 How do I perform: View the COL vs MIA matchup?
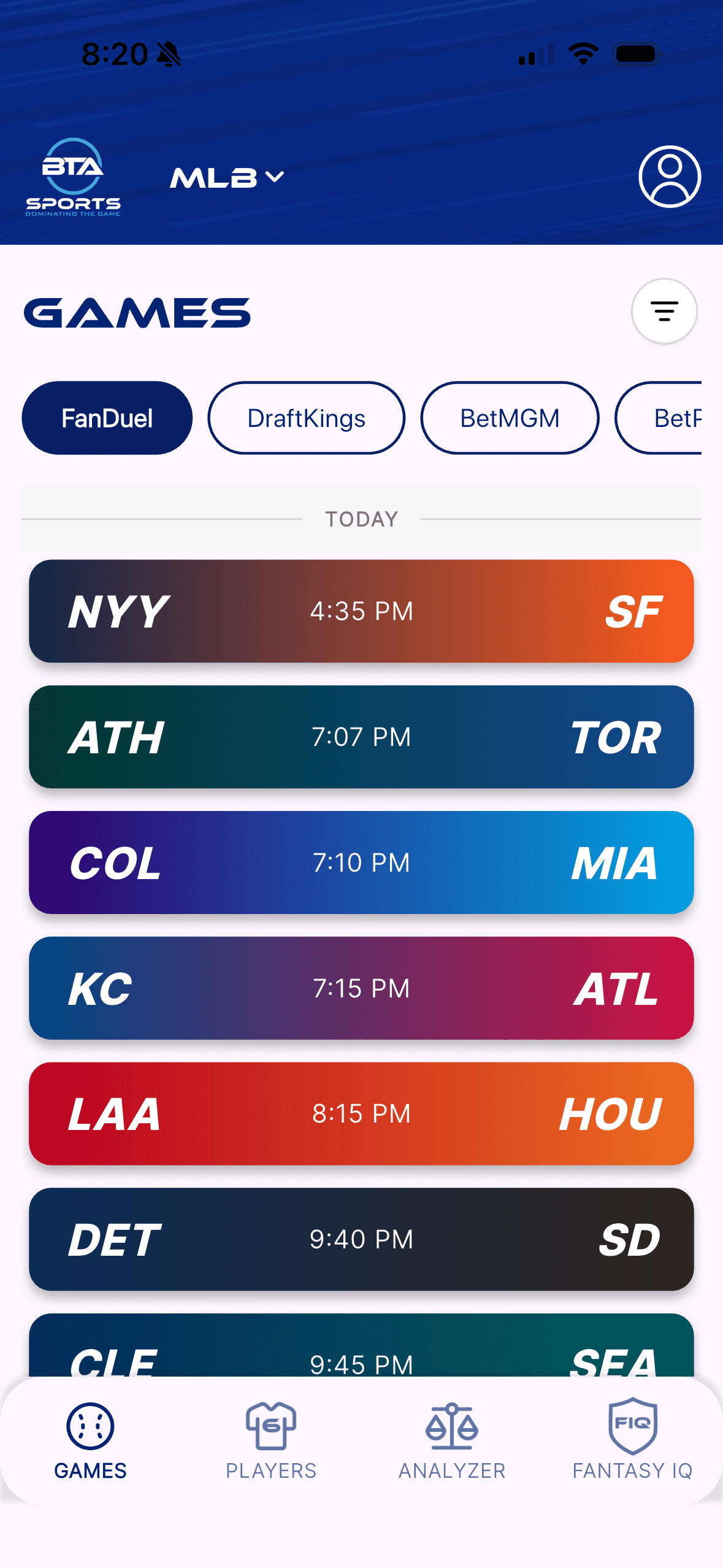click(x=361, y=863)
